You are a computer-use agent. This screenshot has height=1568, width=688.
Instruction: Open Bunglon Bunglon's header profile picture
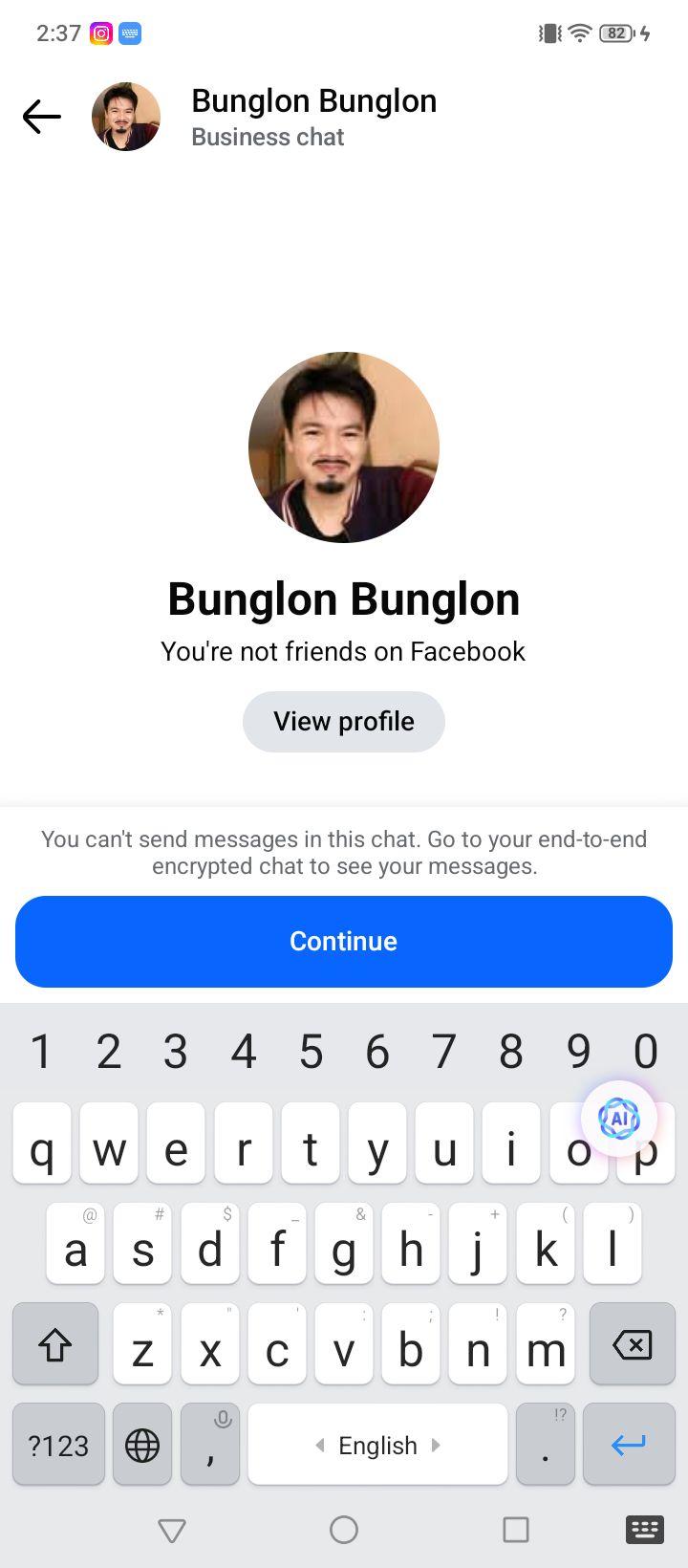pyautogui.click(x=126, y=117)
